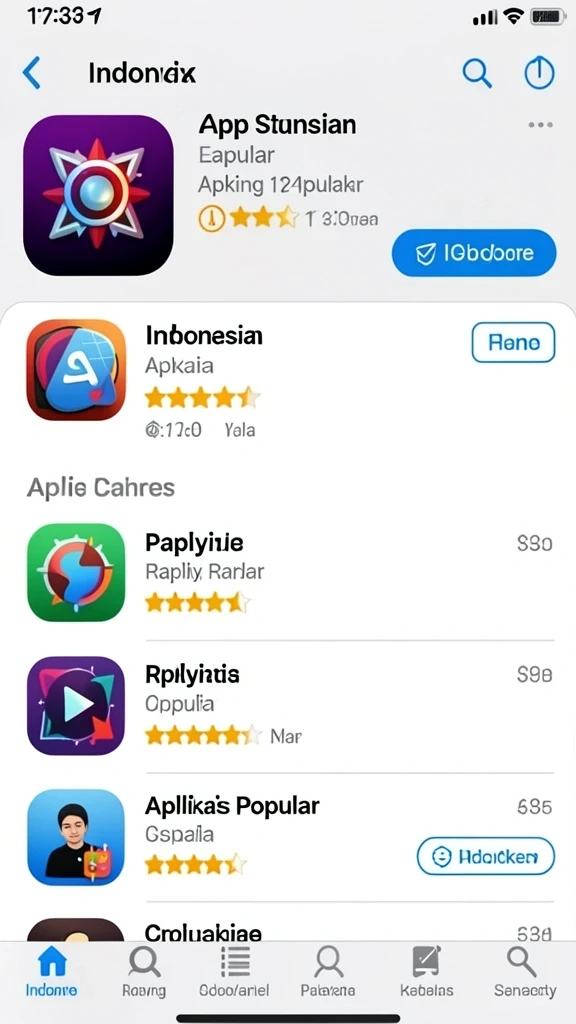Tap the Hdoicken button
The width and height of the screenshot is (576, 1024).
coord(486,856)
